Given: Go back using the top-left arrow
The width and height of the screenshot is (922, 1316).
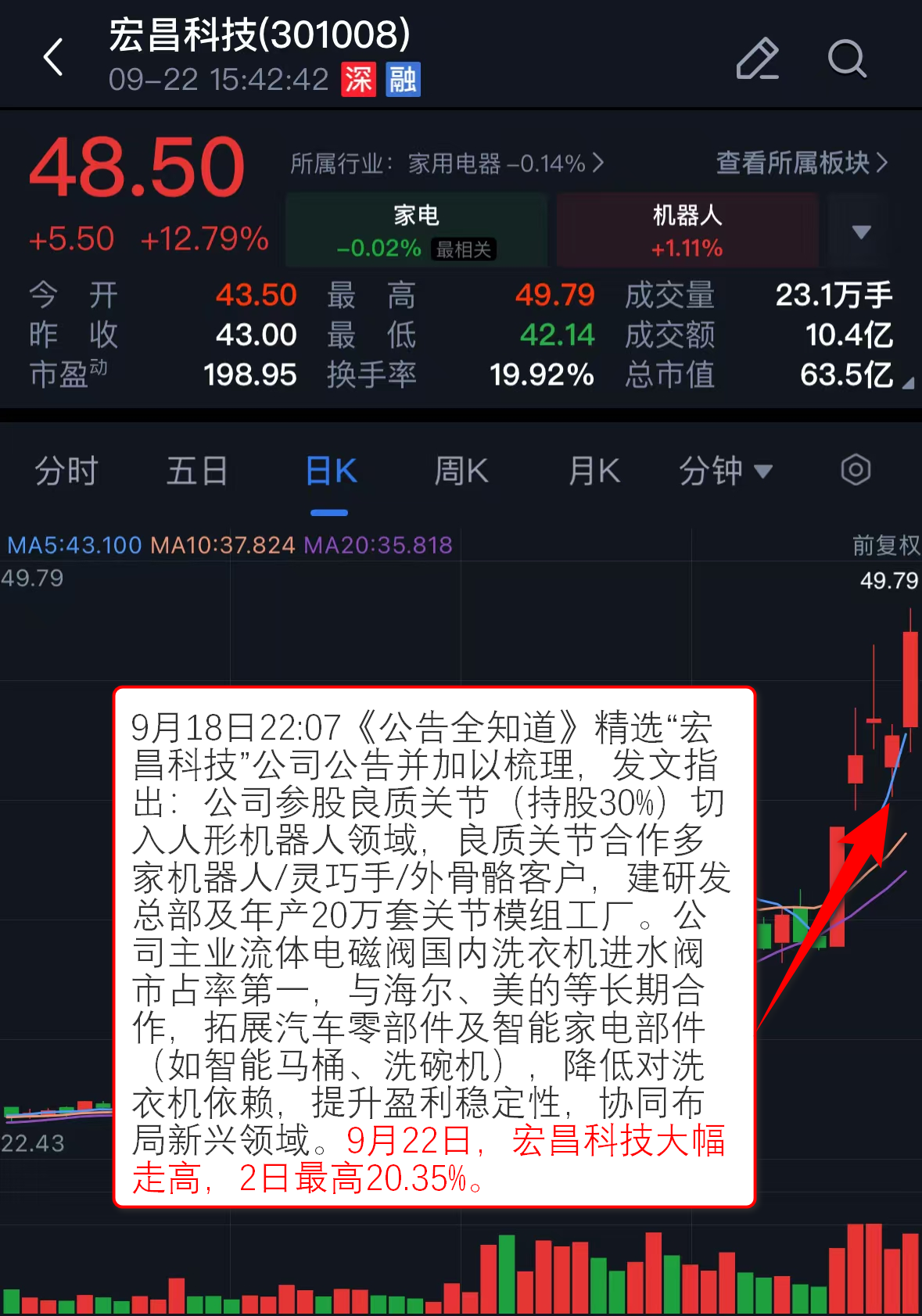Looking at the screenshot, I should [53, 58].
